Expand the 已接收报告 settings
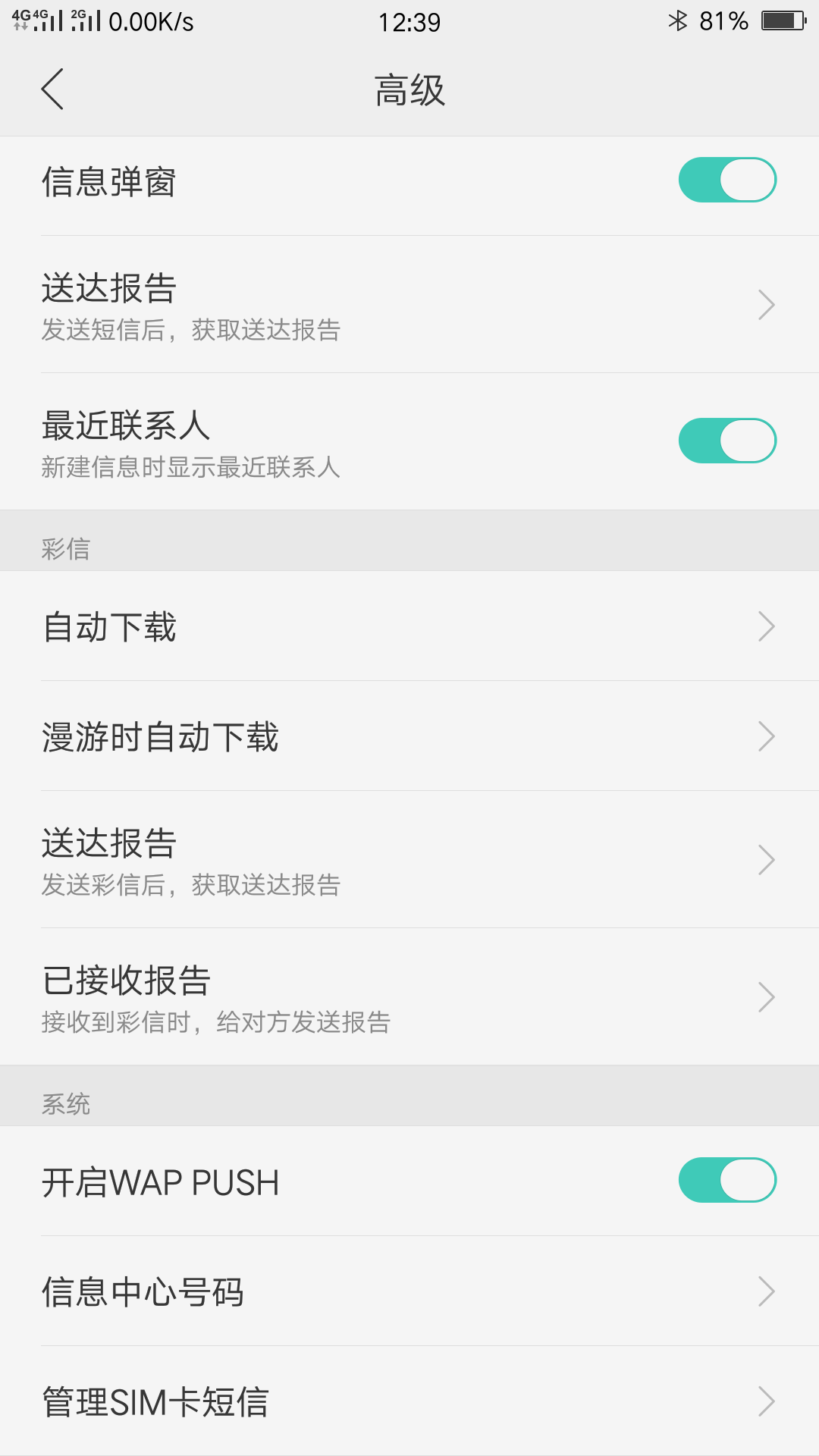The height and width of the screenshot is (1456, 819). pos(409,996)
